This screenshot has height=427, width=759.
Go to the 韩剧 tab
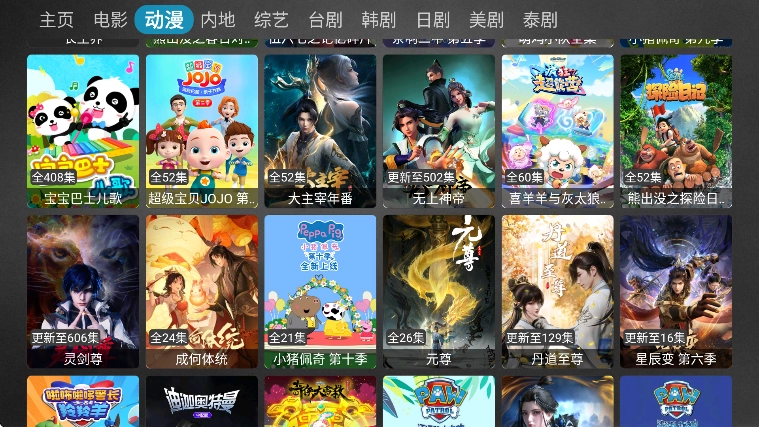379,20
